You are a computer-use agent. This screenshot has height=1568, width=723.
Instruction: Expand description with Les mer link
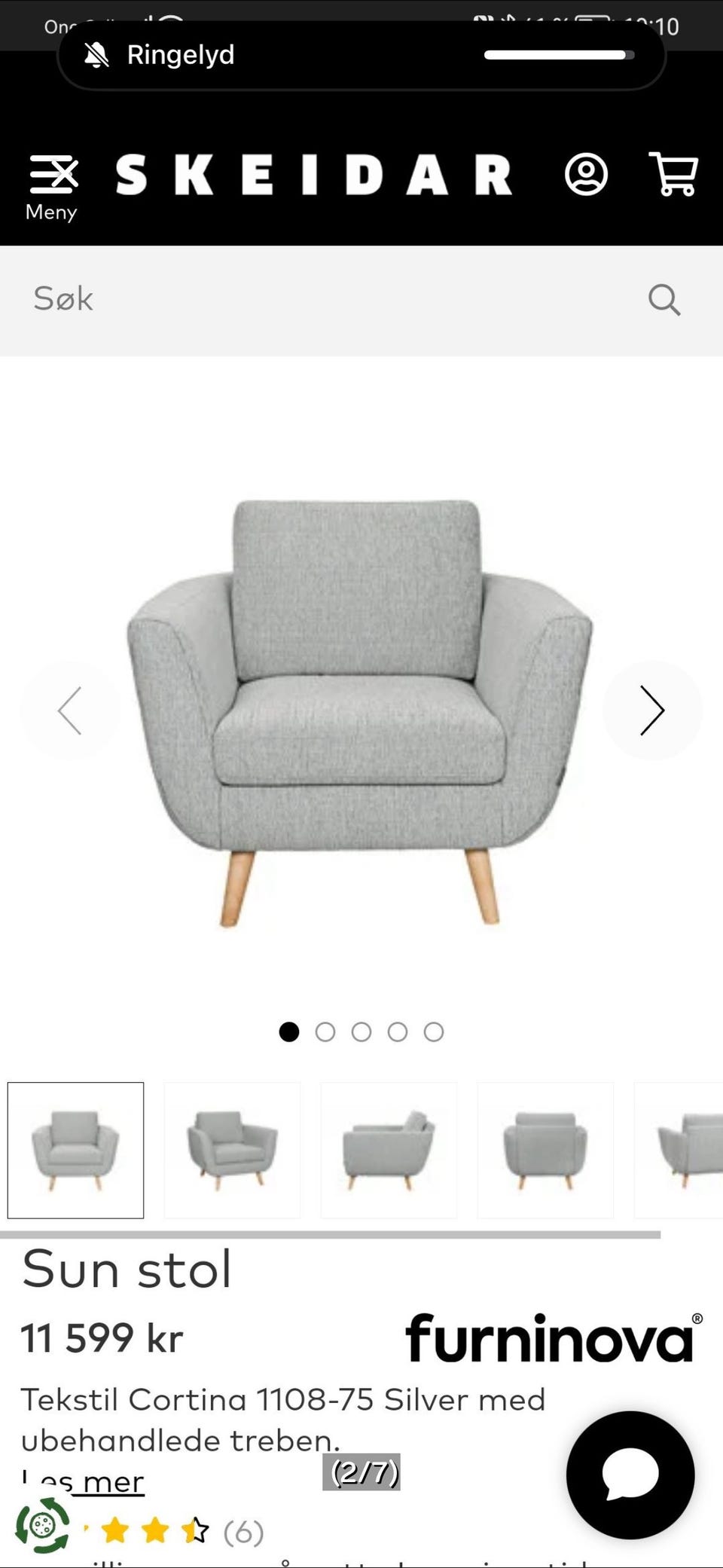(x=84, y=1481)
